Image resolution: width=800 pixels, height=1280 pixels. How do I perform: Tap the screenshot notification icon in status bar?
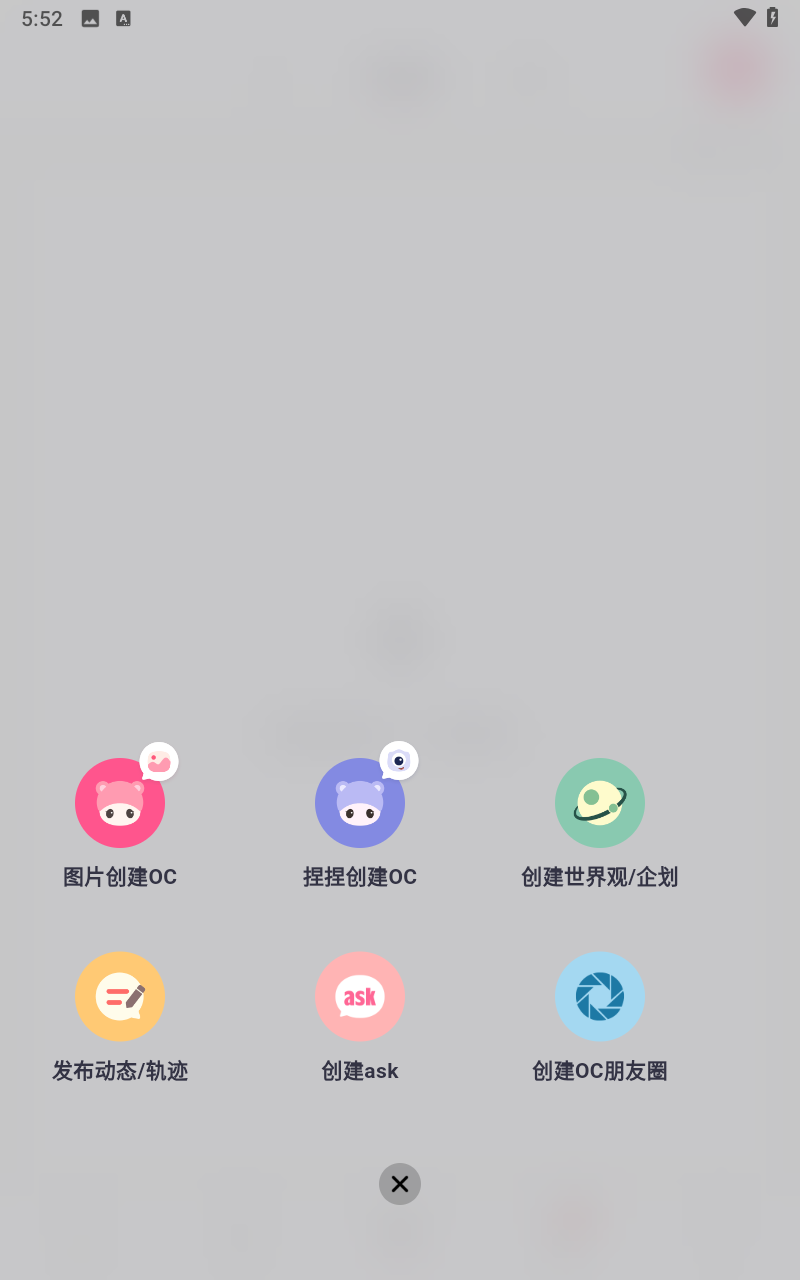(x=89, y=17)
